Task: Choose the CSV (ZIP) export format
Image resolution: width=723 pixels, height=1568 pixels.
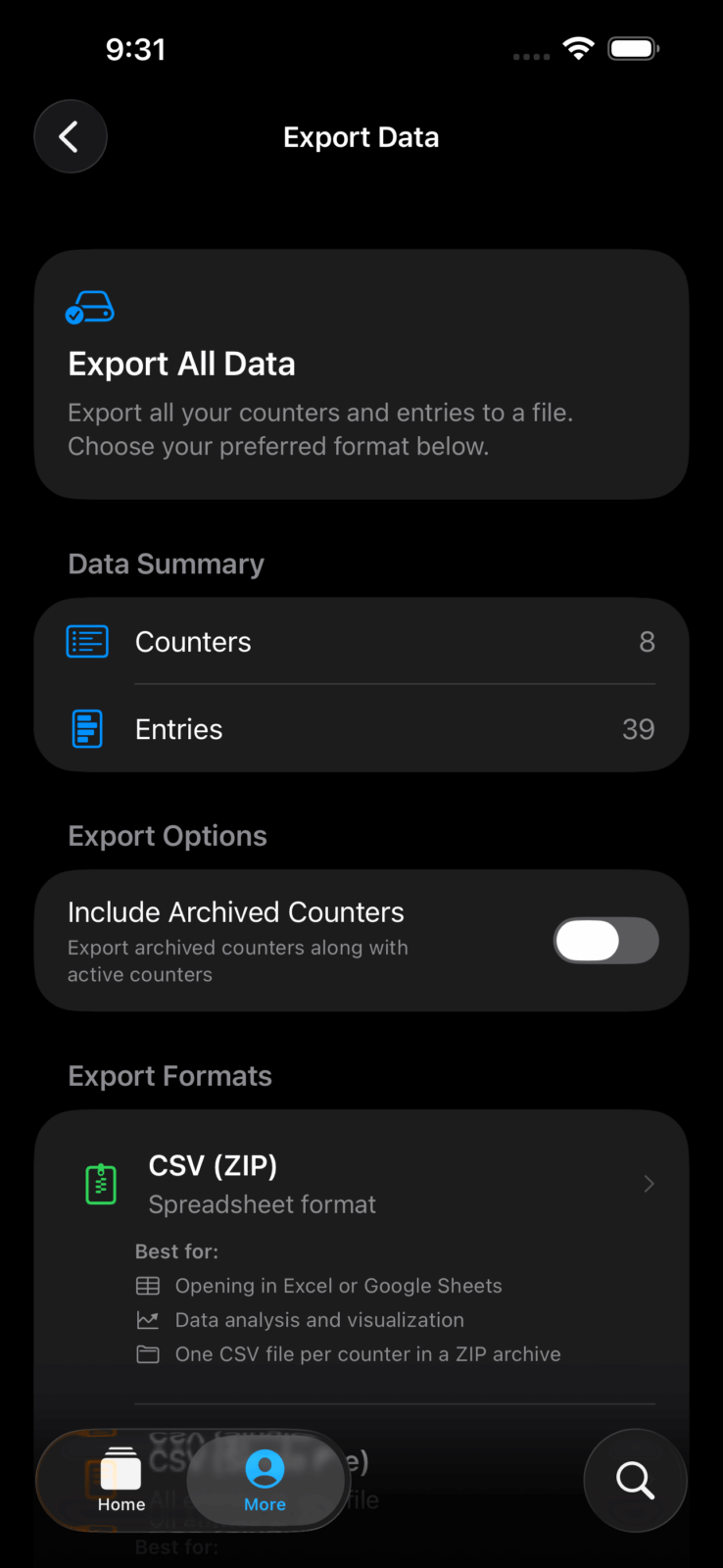Action: click(361, 1184)
